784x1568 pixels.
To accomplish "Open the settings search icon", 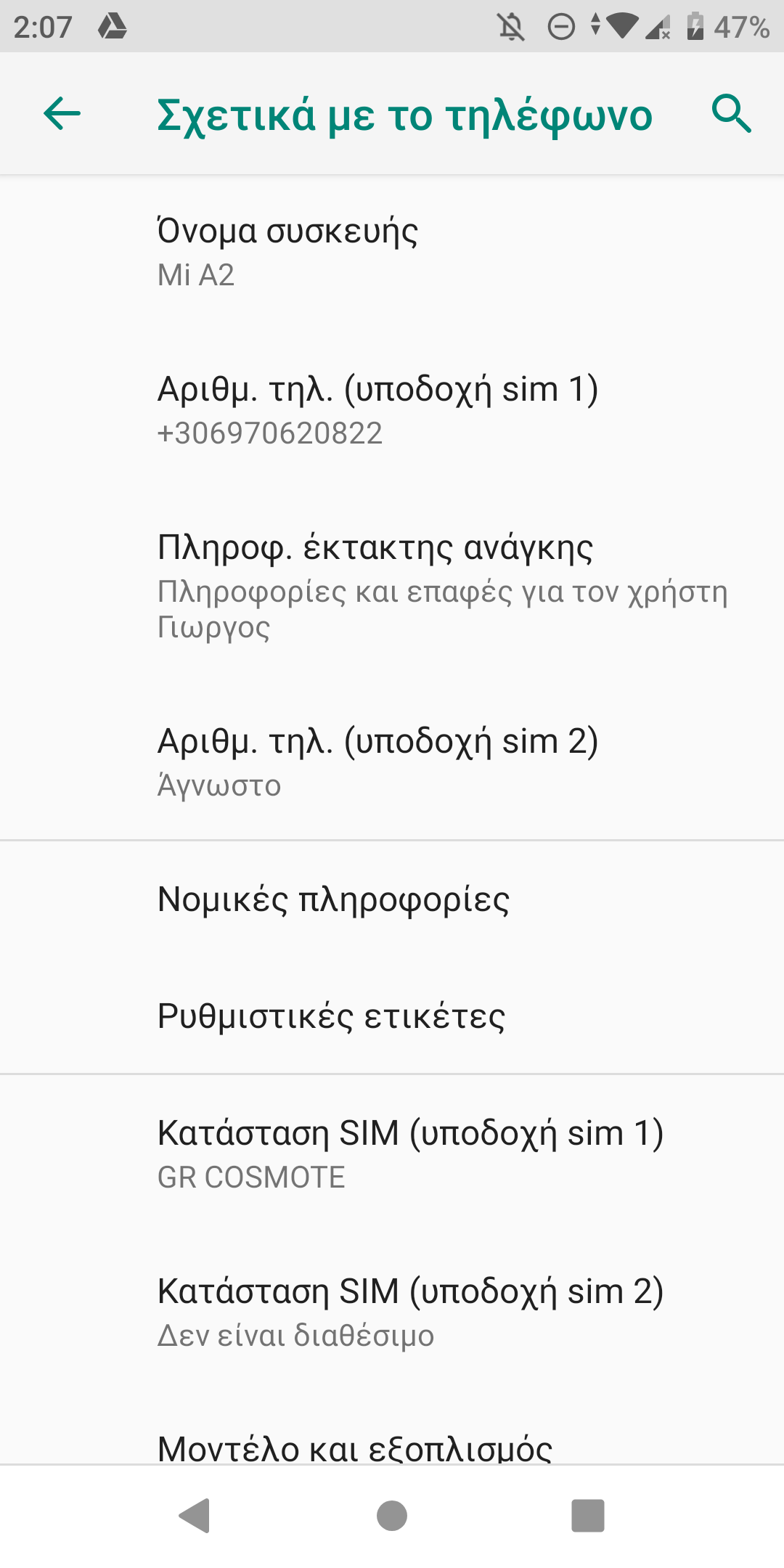I will point(730,114).
